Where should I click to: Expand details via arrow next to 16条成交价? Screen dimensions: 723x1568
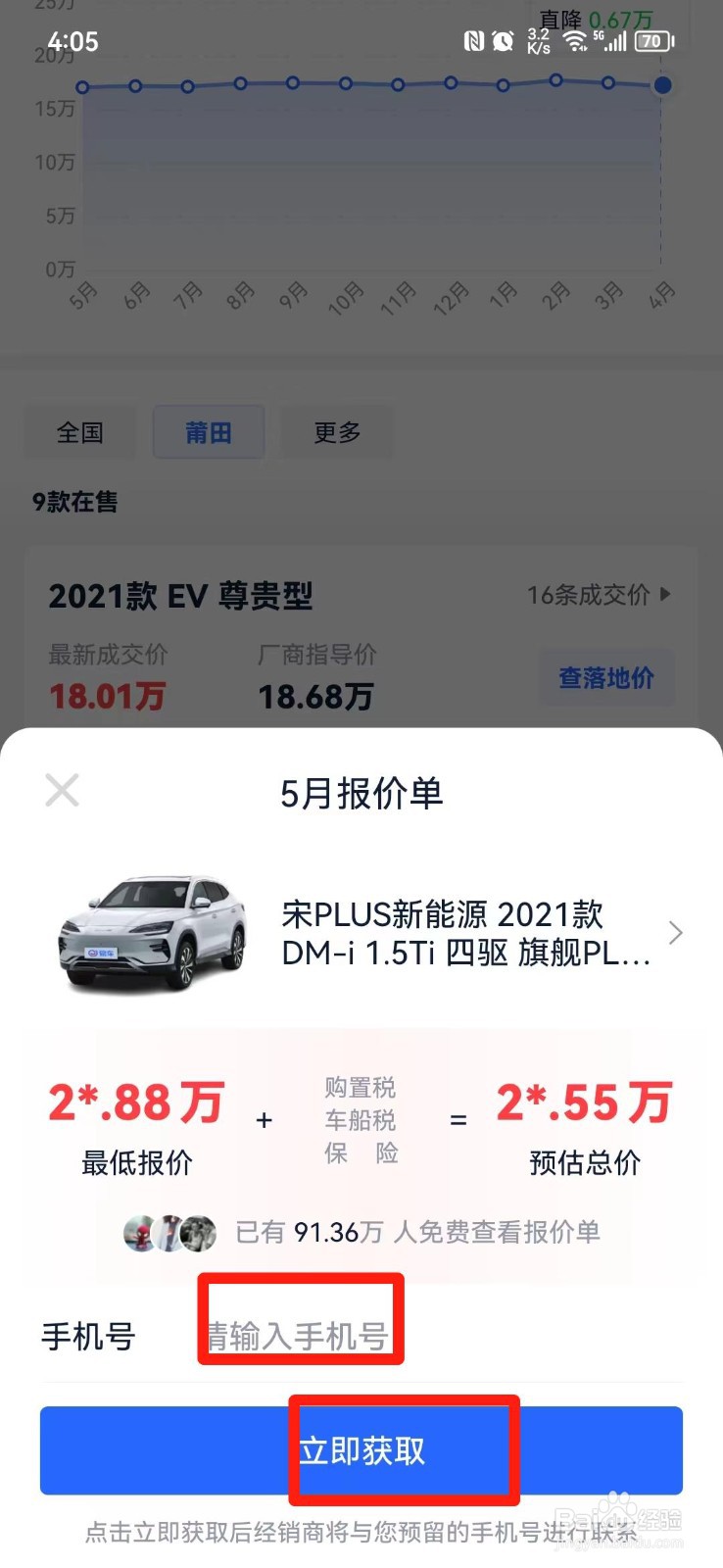pyautogui.click(x=665, y=595)
